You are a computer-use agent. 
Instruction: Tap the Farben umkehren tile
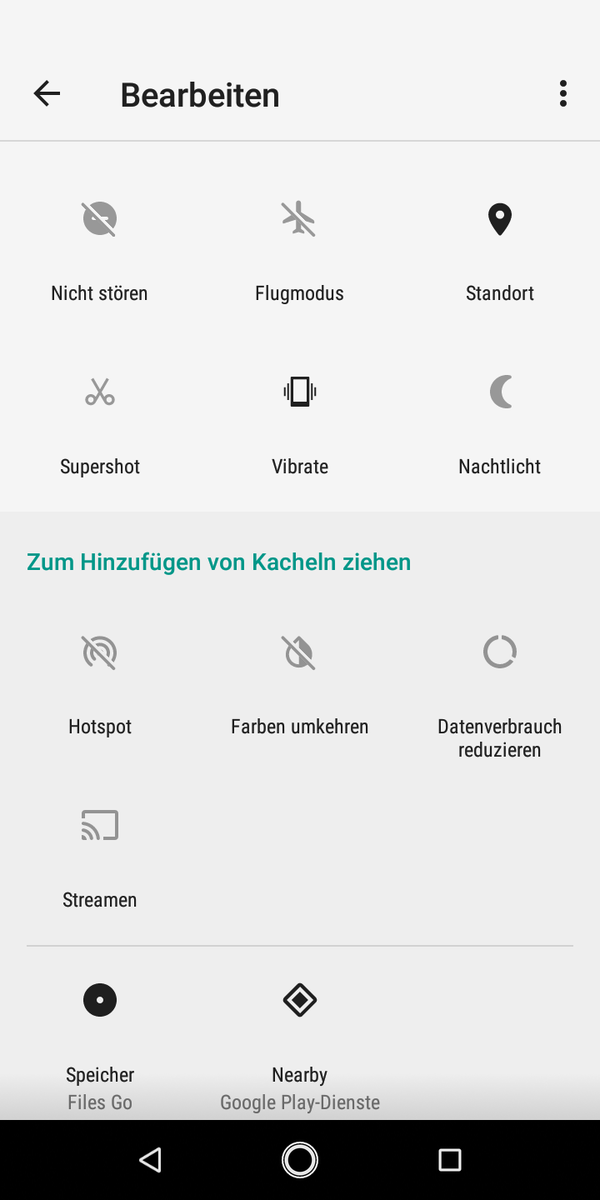pyautogui.click(x=299, y=683)
